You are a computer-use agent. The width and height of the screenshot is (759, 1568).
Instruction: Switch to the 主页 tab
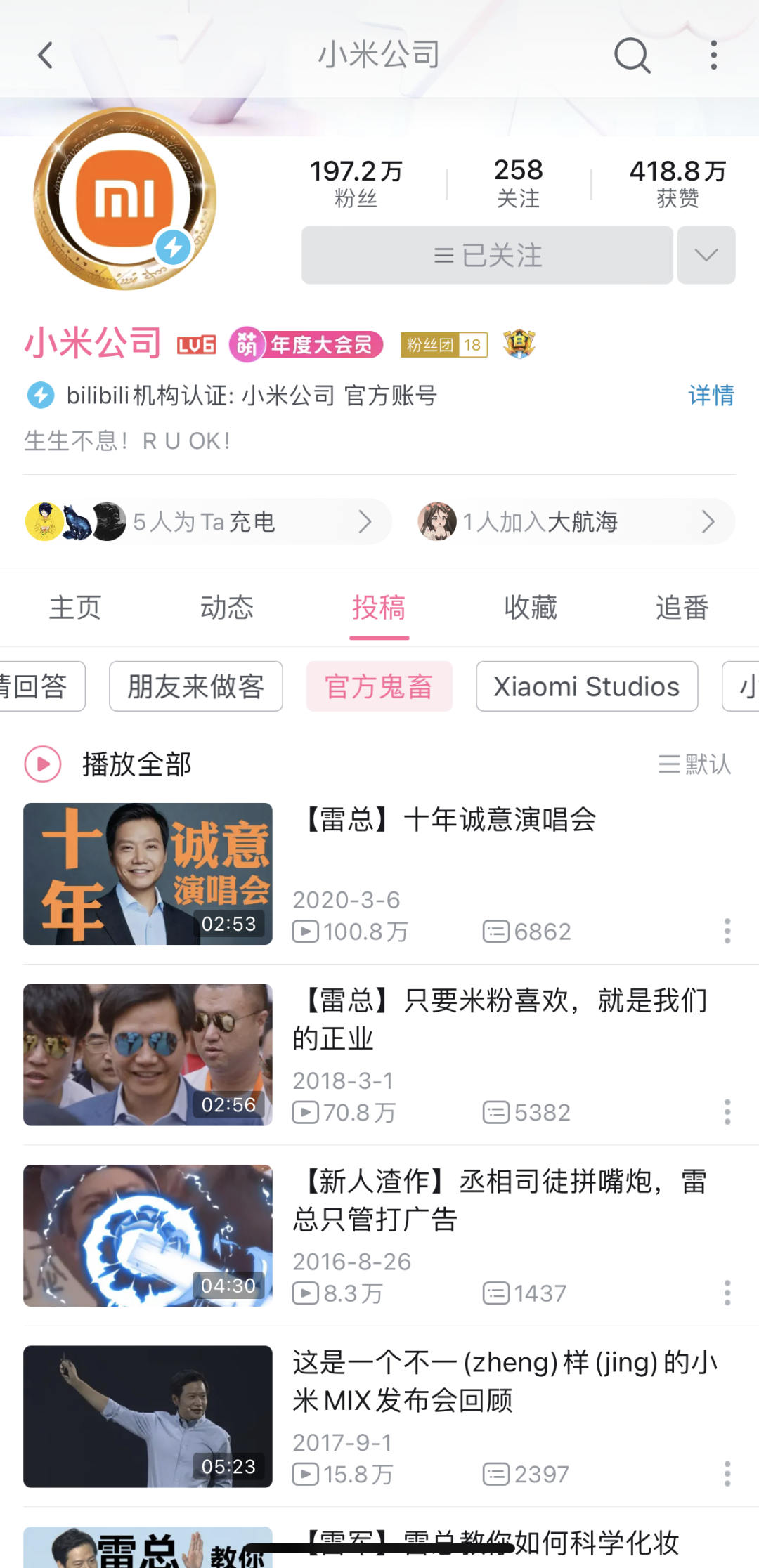(75, 608)
